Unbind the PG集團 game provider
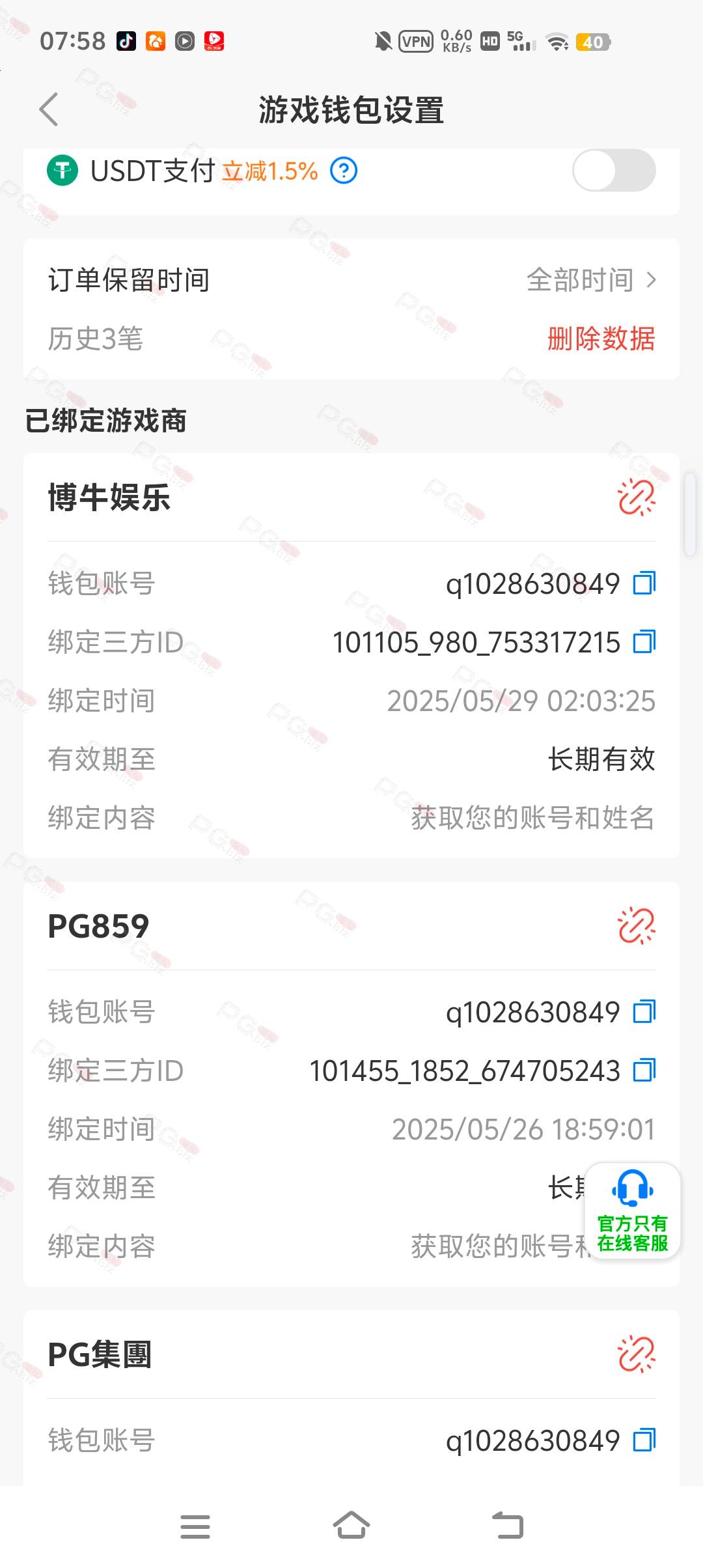The width and height of the screenshot is (703, 1568). click(636, 1354)
